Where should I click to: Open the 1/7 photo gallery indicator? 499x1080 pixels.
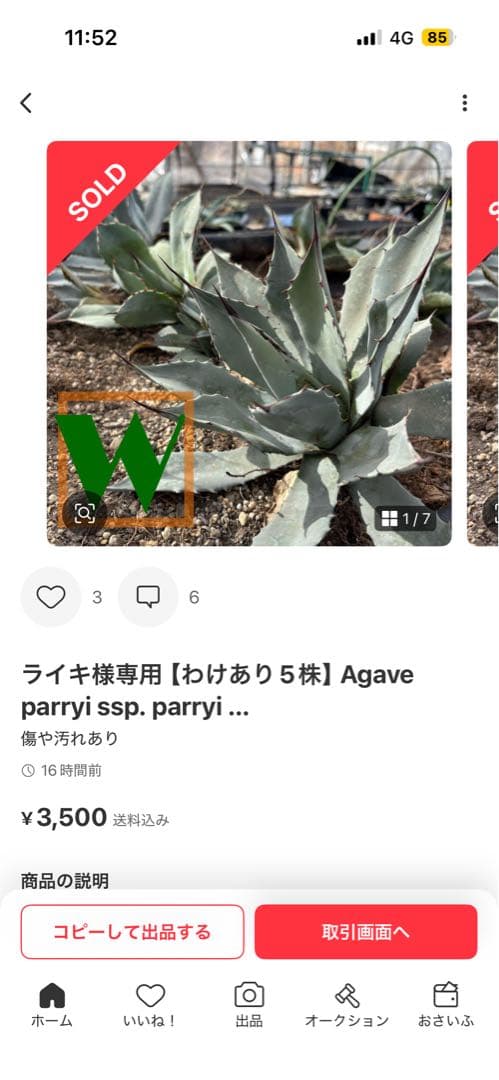click(x=406, y=519)
